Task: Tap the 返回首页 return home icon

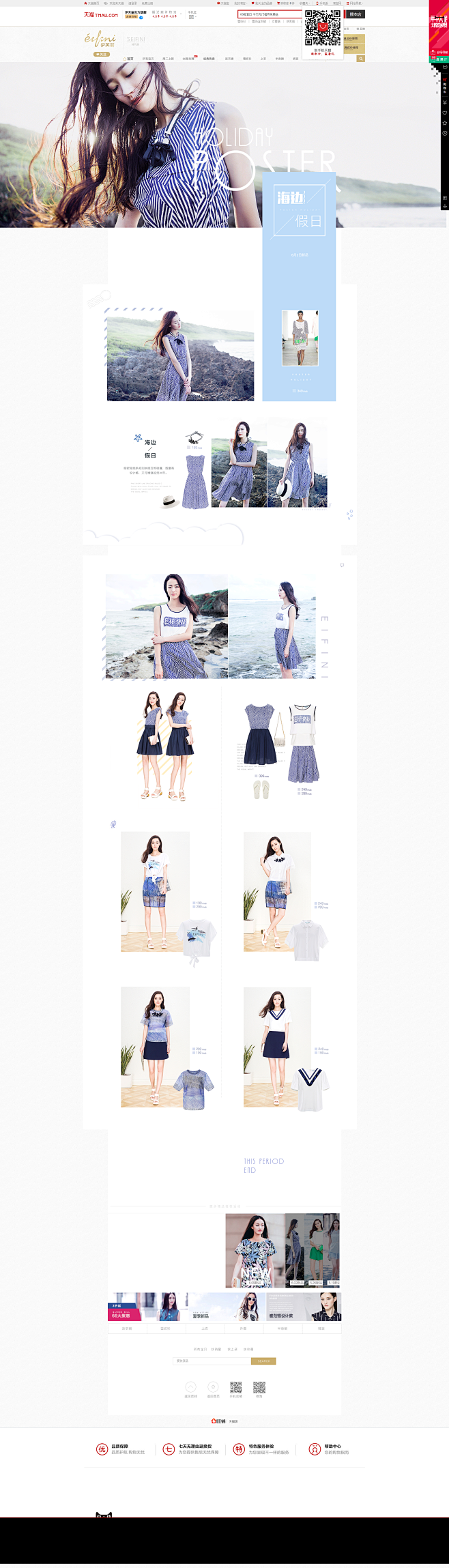Action: coord(213,1387)
